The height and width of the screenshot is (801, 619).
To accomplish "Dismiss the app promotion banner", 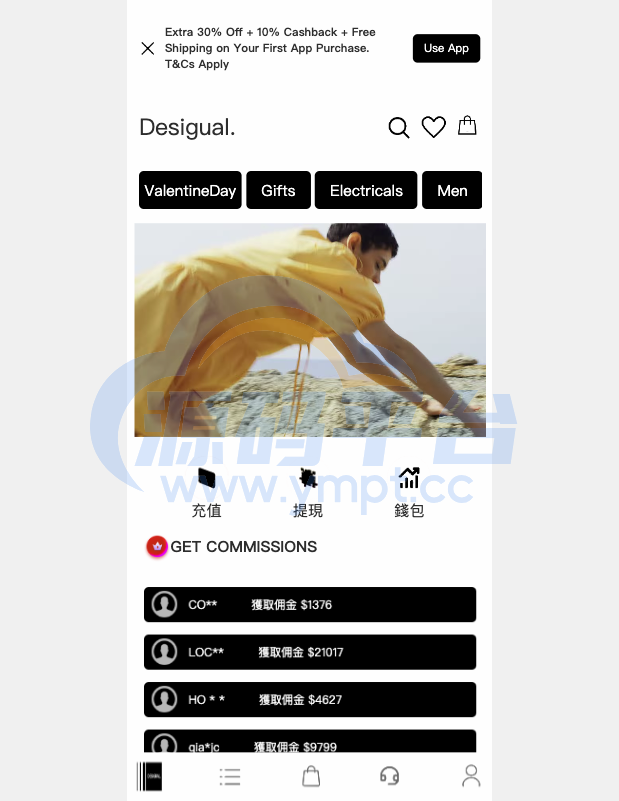I will (x=148, y=48).
